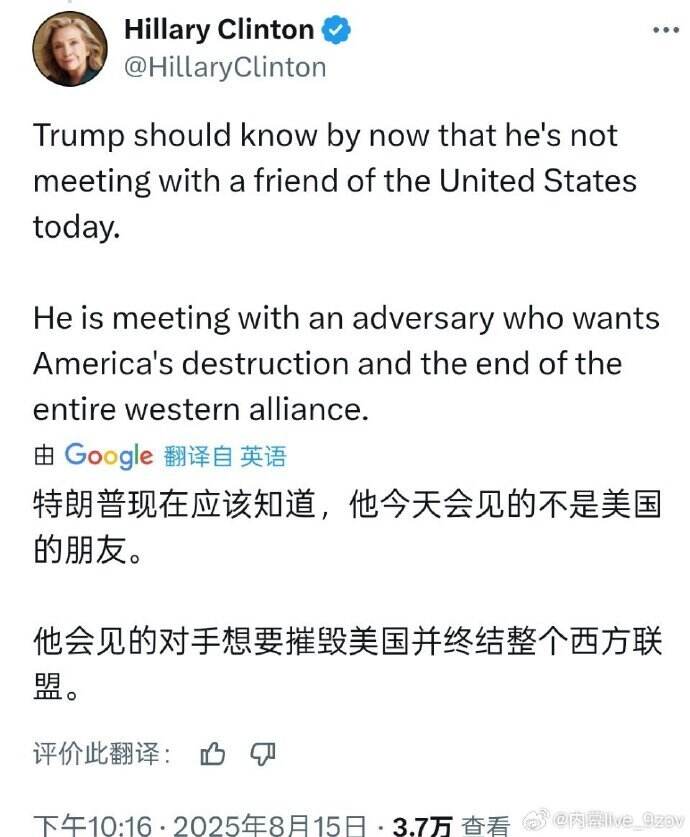Open Hillary Clinton's profile picture
690x837 pixels.
pyautogui.click(x=70, y=49)
